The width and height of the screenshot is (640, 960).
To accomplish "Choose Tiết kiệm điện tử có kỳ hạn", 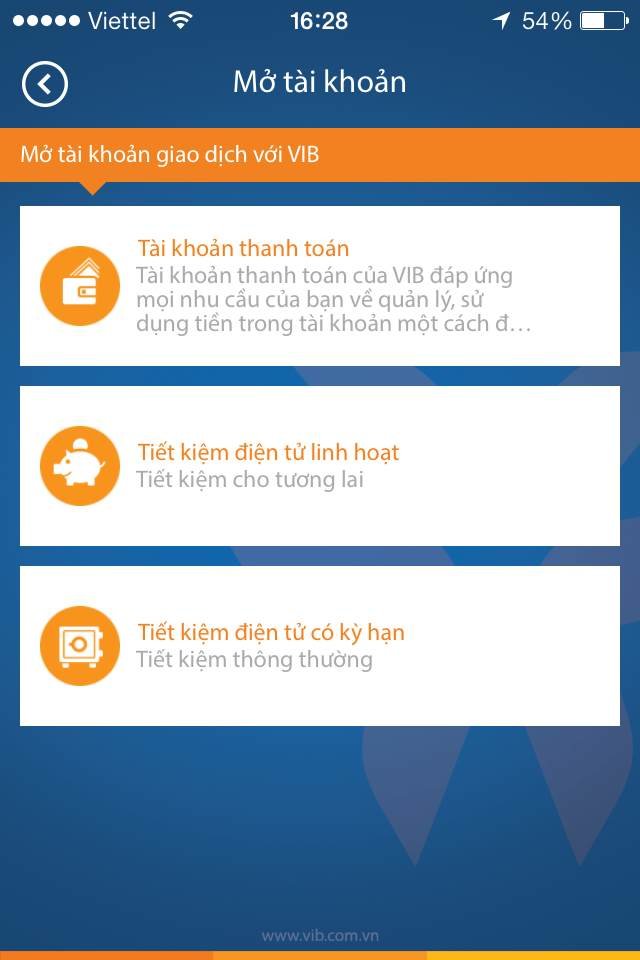I will pos(320,646).
